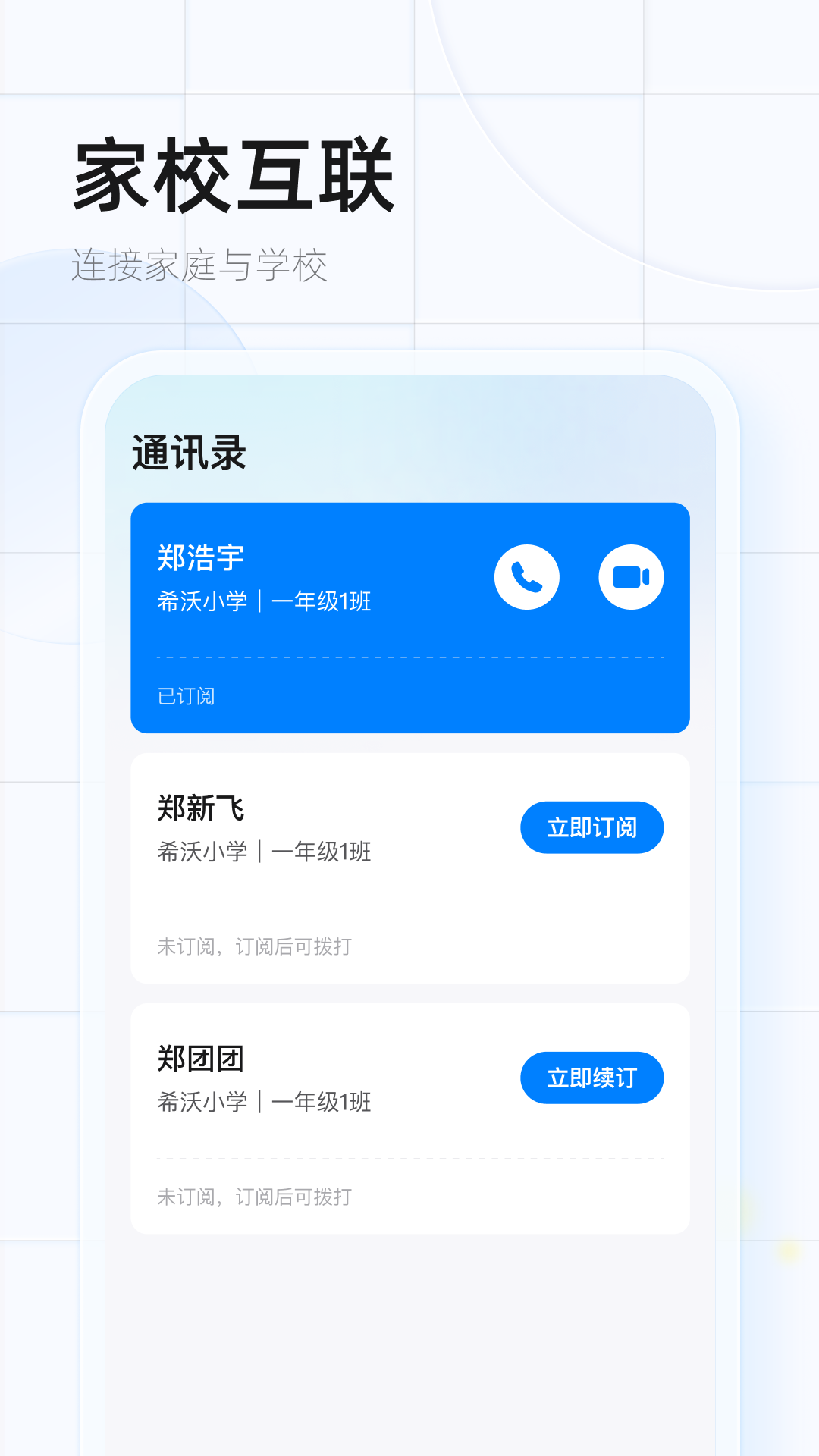The height and width of the screenshot is (1456, 819).
Task: Tap 未订阅 status under 郑新飞
Action: click(254, 946)
